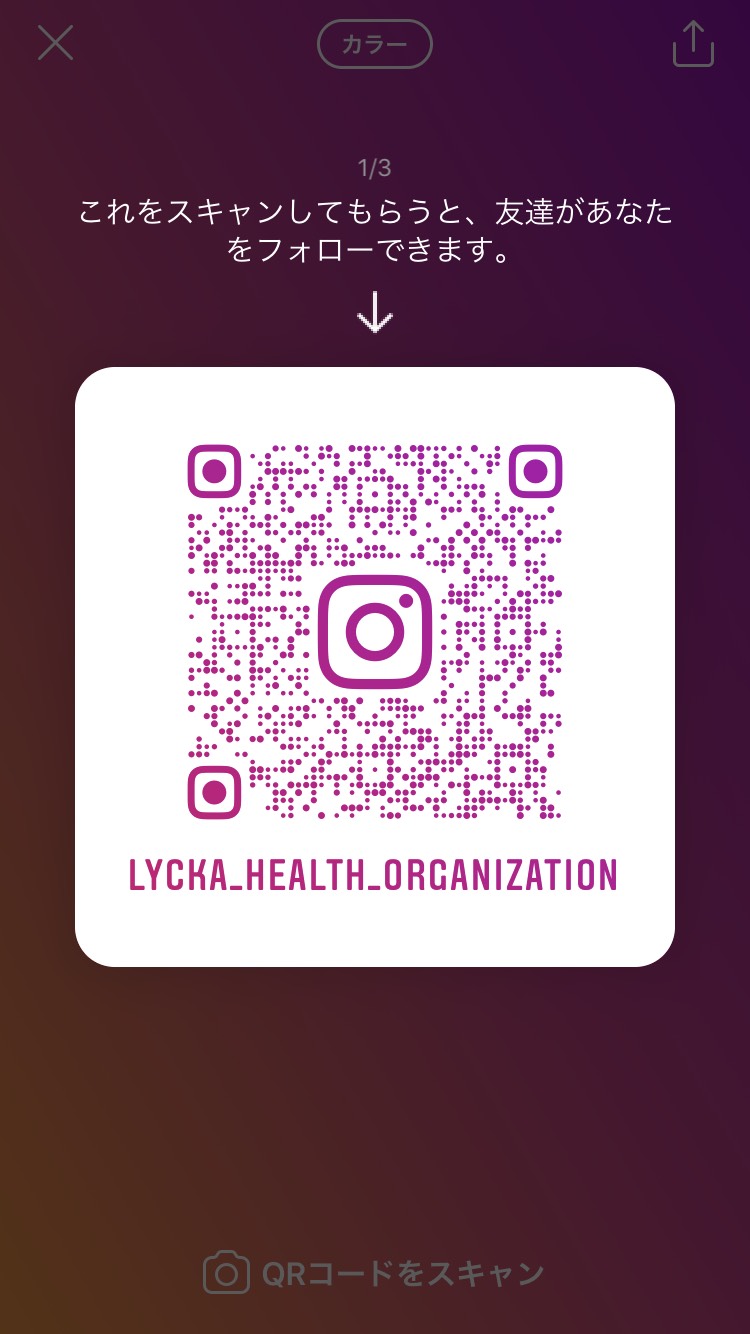Screen dimensions: 750x1334
Task: Share the QR code
Action: coord(693,44)
